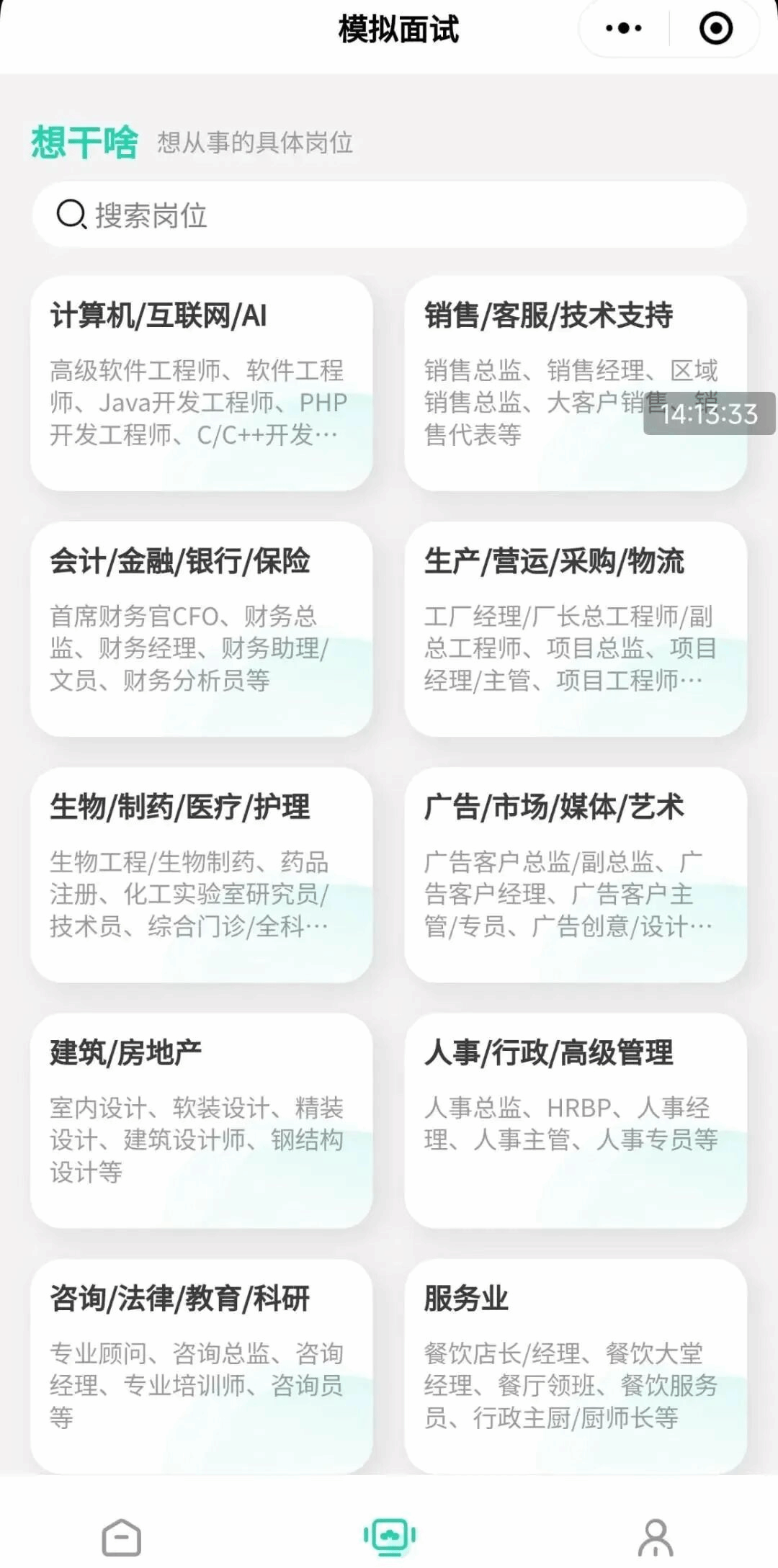Viewport: 778px width, 1568px height.
Task: Choose the 人事/行政/高级管理 card
Action: click(575, 1120)
